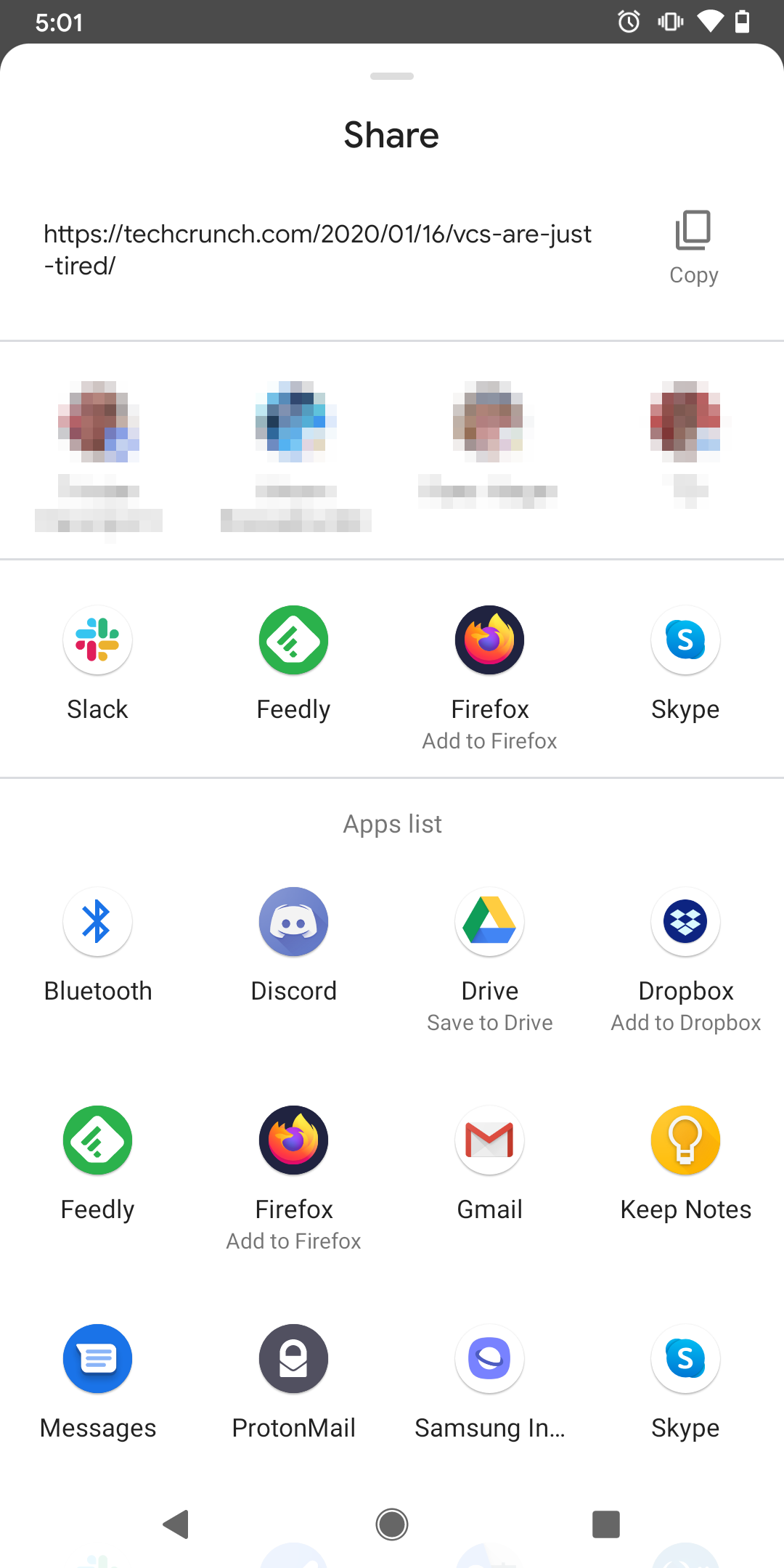
Task: Open Samsung Internet from the apps list
Action: [489, 1383]
